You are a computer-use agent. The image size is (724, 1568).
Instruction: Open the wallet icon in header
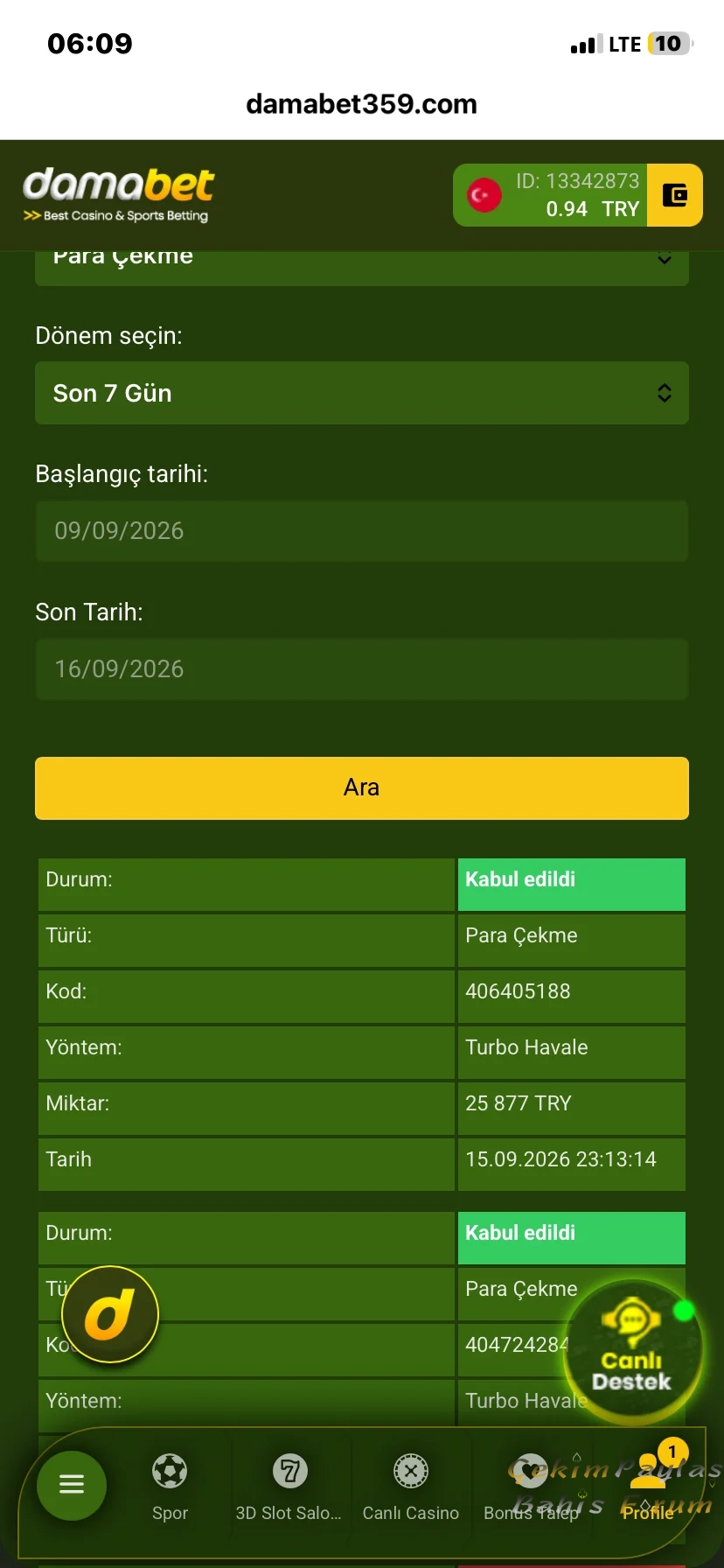[x=674, y=195]
